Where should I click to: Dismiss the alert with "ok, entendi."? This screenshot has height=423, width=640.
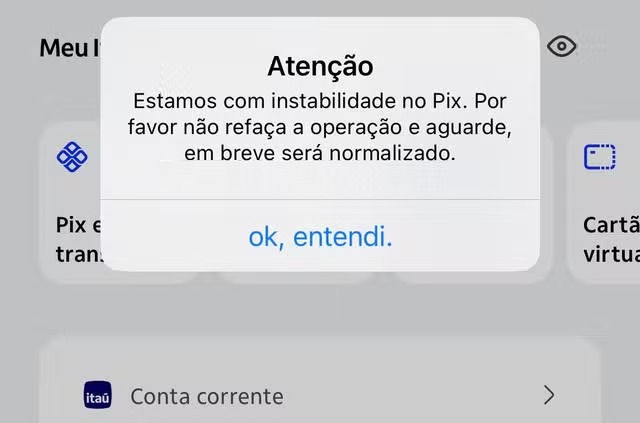[320, 237]
